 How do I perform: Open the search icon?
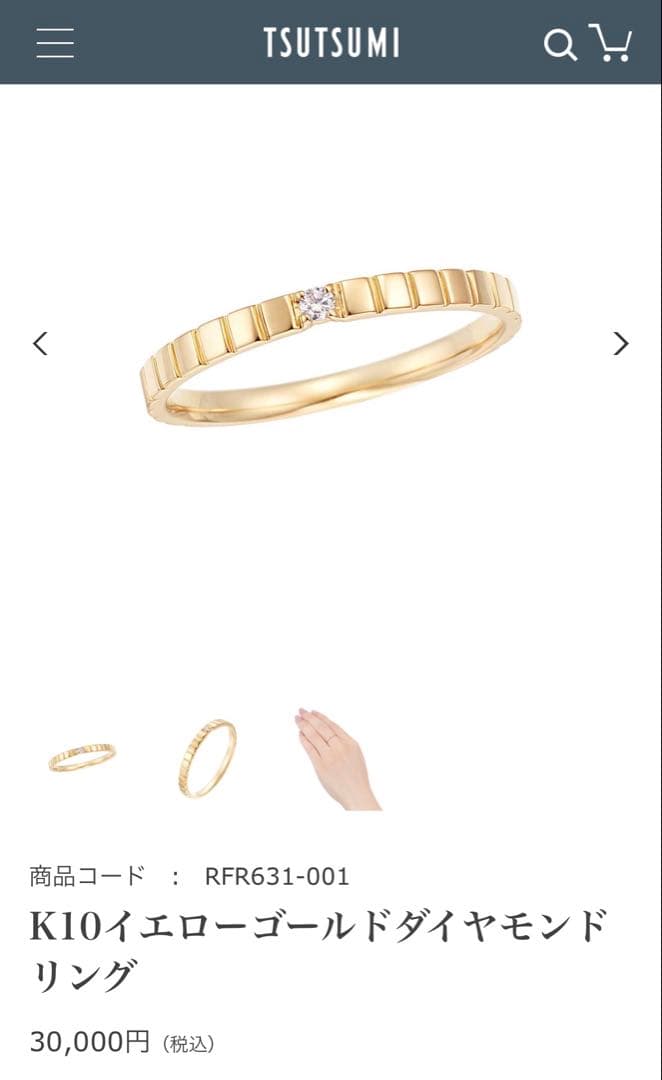coord(559,44)
